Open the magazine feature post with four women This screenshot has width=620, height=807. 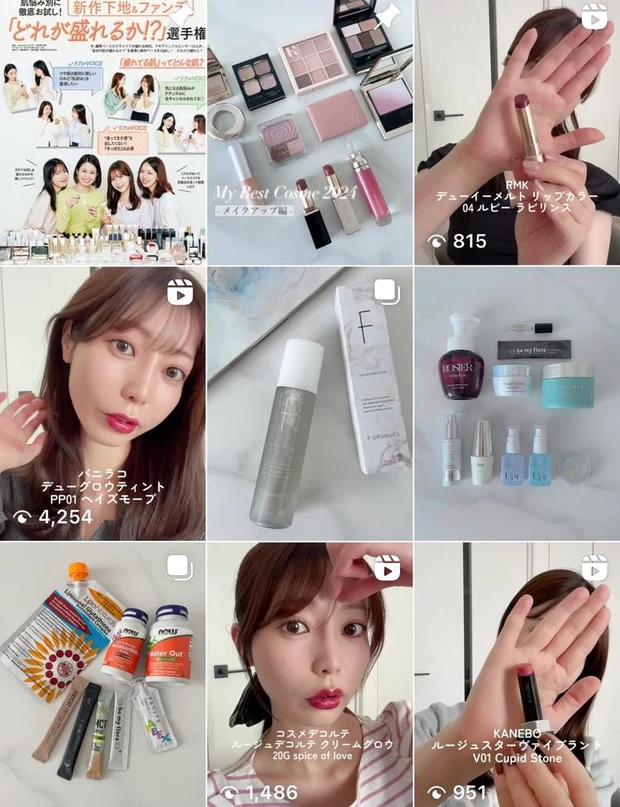pos(103,132)
